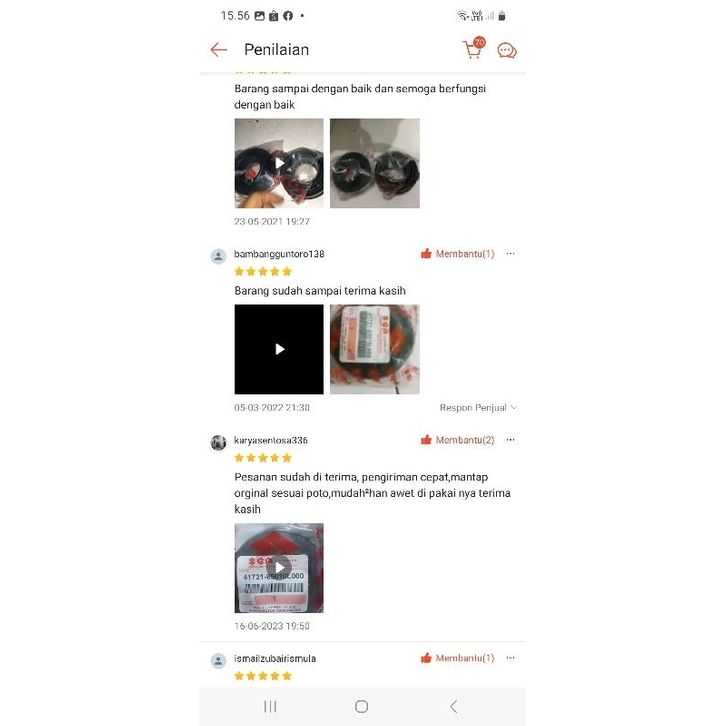
Task: Go back from the Penilaian page
Action: (x=219, y=50)
